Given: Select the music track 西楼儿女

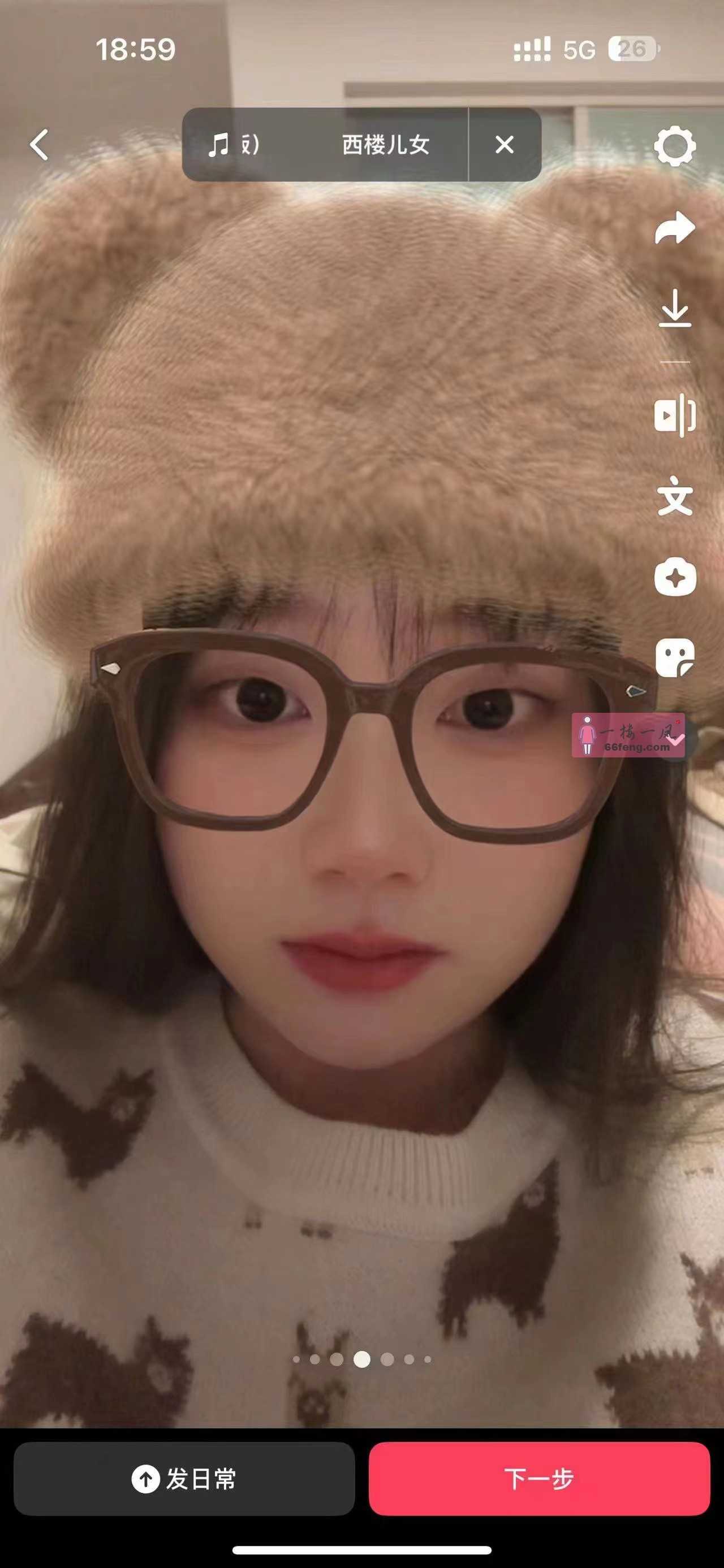Looking at the screenshot, I should pyautogui.click(x=385, y=145).
